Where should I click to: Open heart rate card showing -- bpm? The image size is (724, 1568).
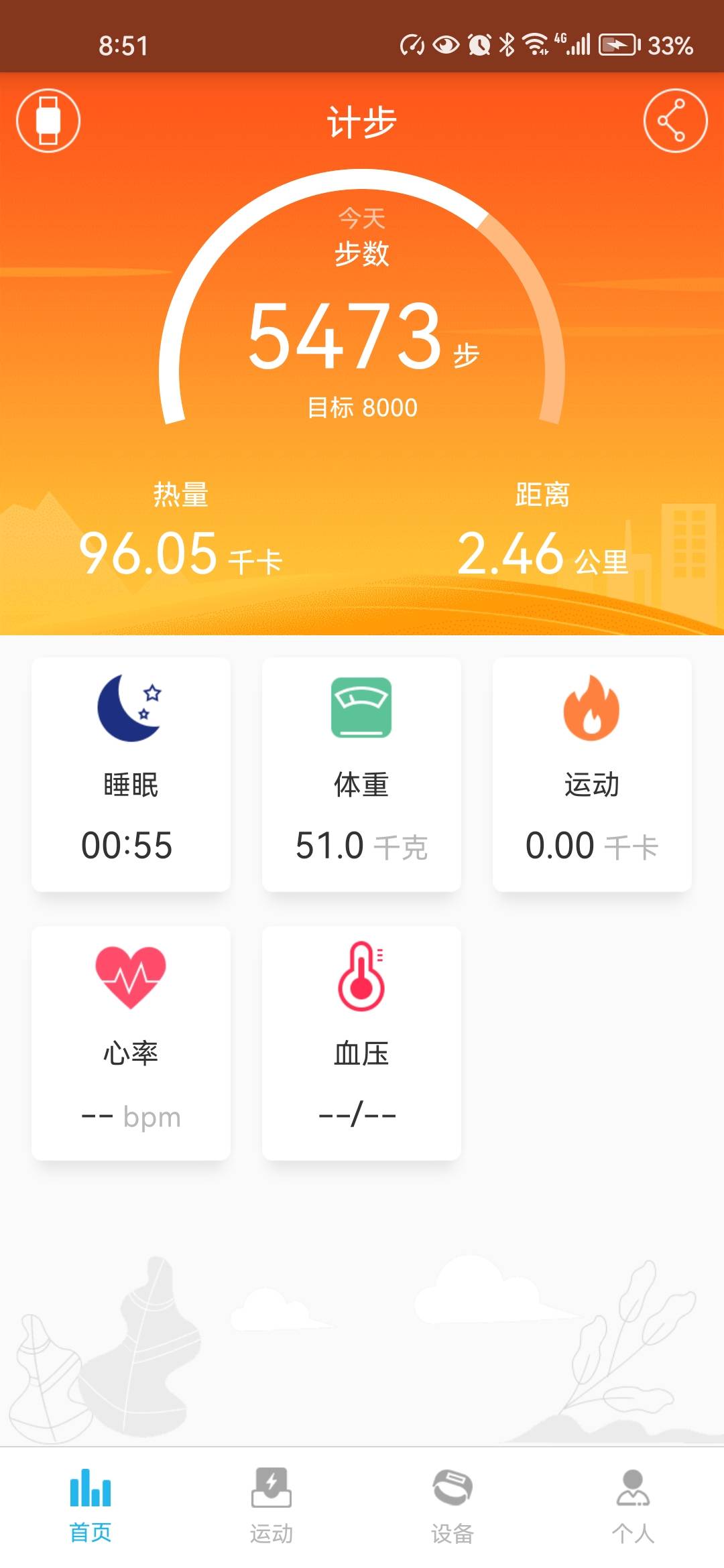tap(130, 1045)
